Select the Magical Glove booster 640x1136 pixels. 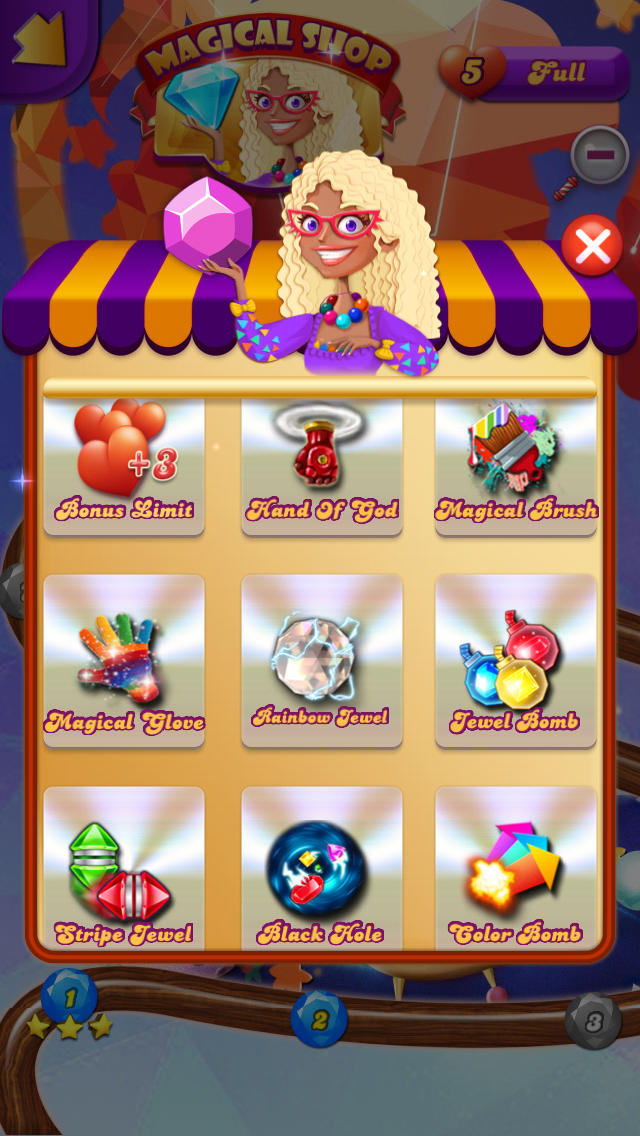point(124,661)
